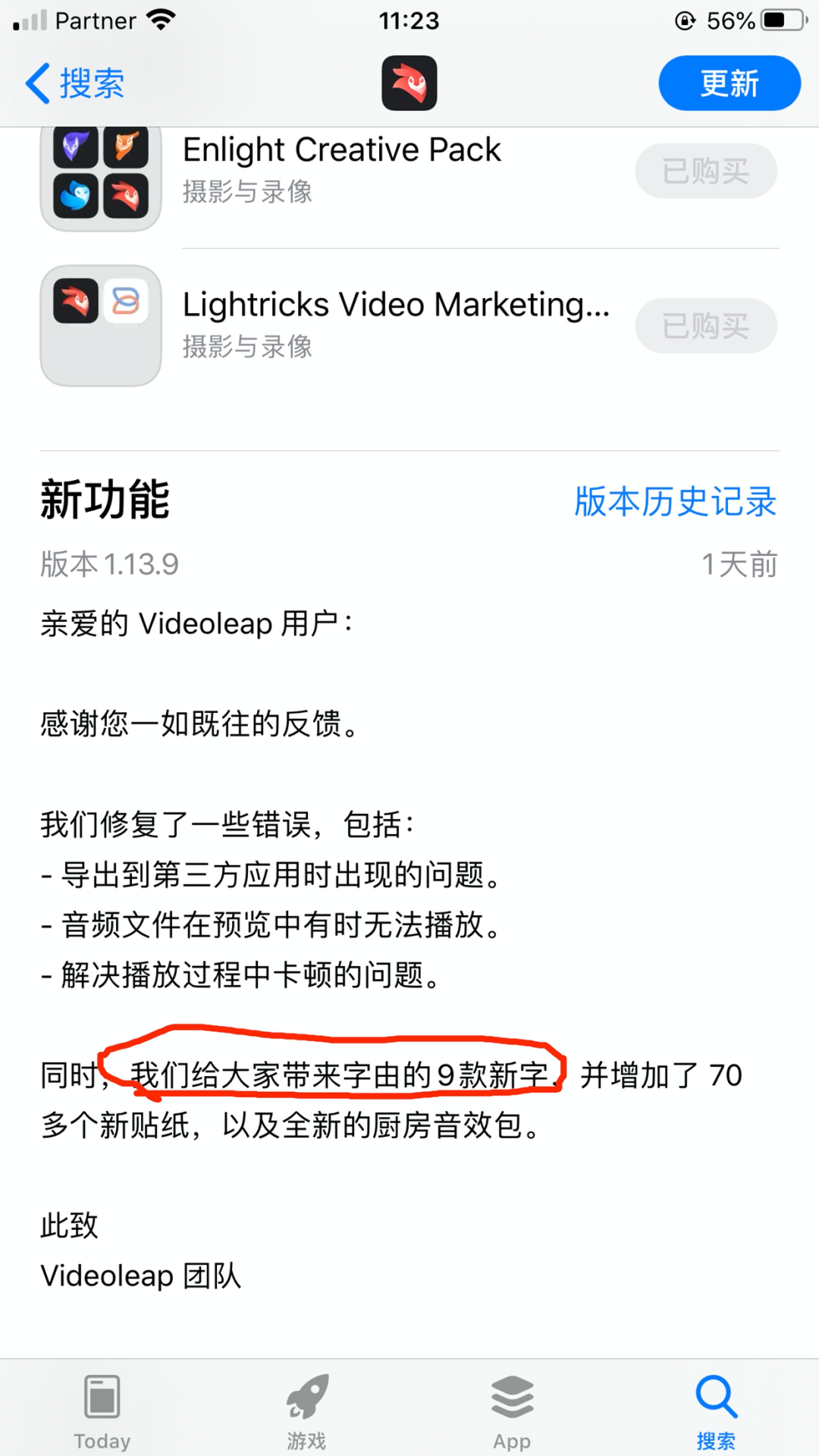Tap 已购买 beside Enlight Creative Pack
This screenshot has height=1456, width=819.
point(705,171)
